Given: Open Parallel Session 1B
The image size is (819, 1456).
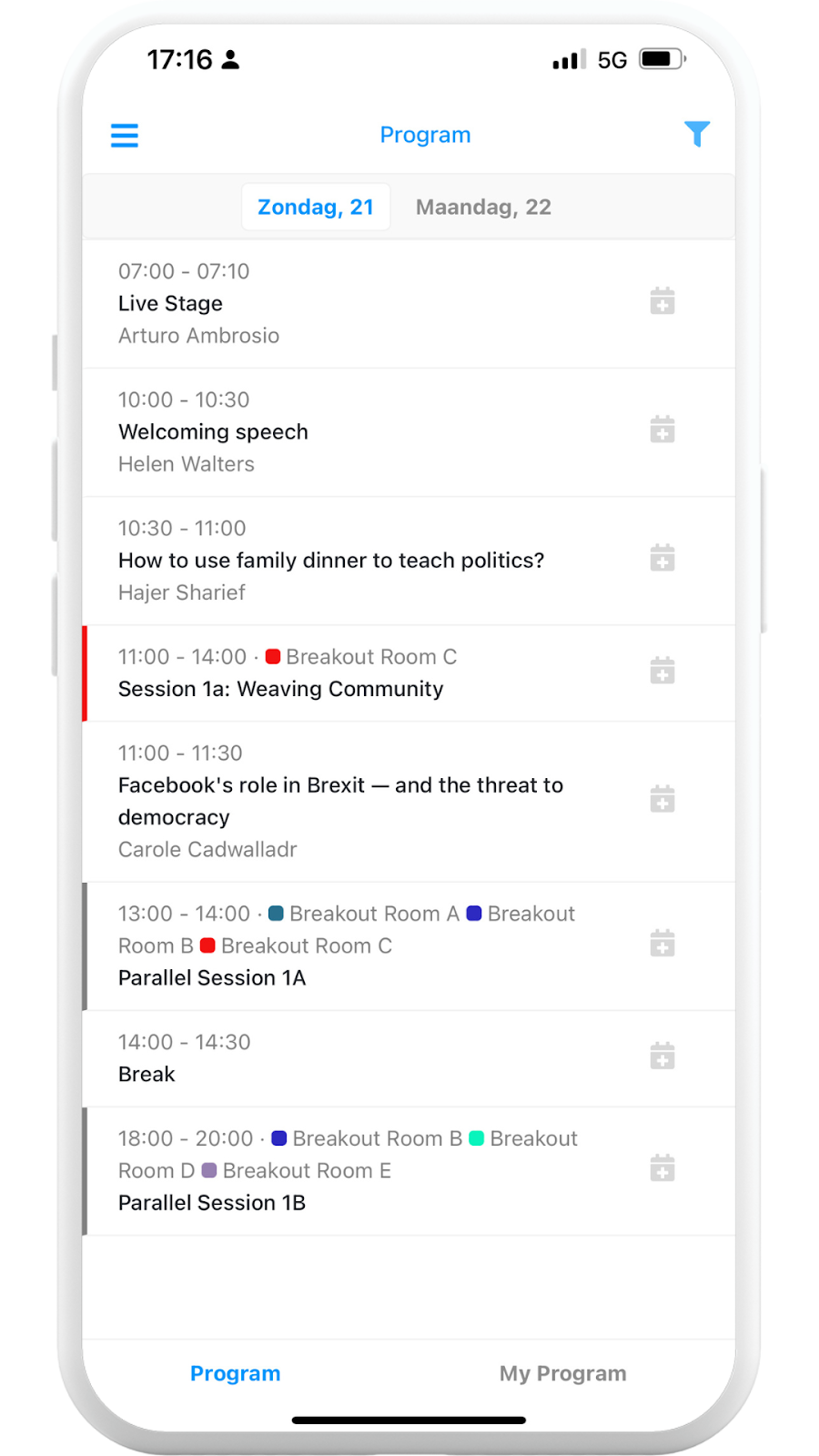Looking at the screenshot, I should pos(212,1203).
